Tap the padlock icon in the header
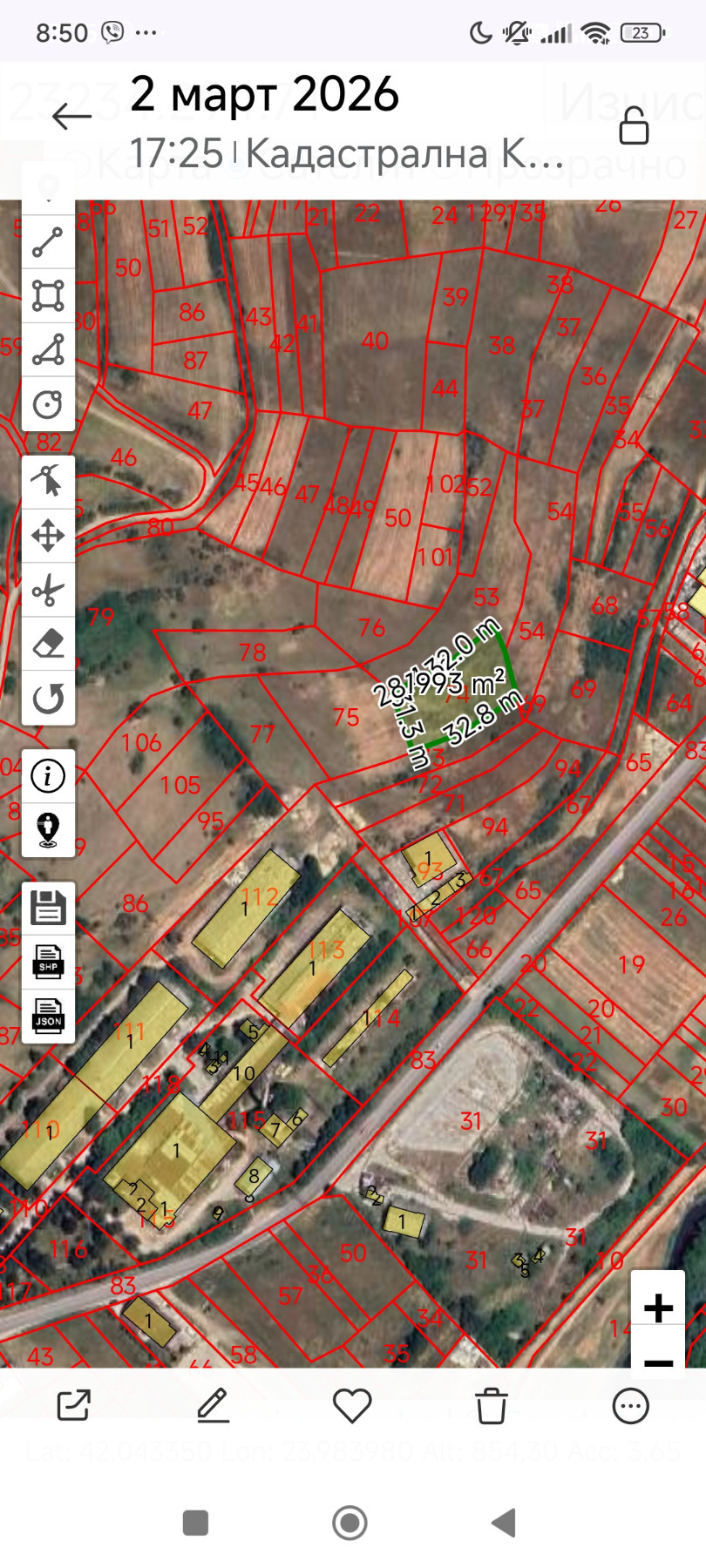The image size is (706, 1568). coord(634,126)
